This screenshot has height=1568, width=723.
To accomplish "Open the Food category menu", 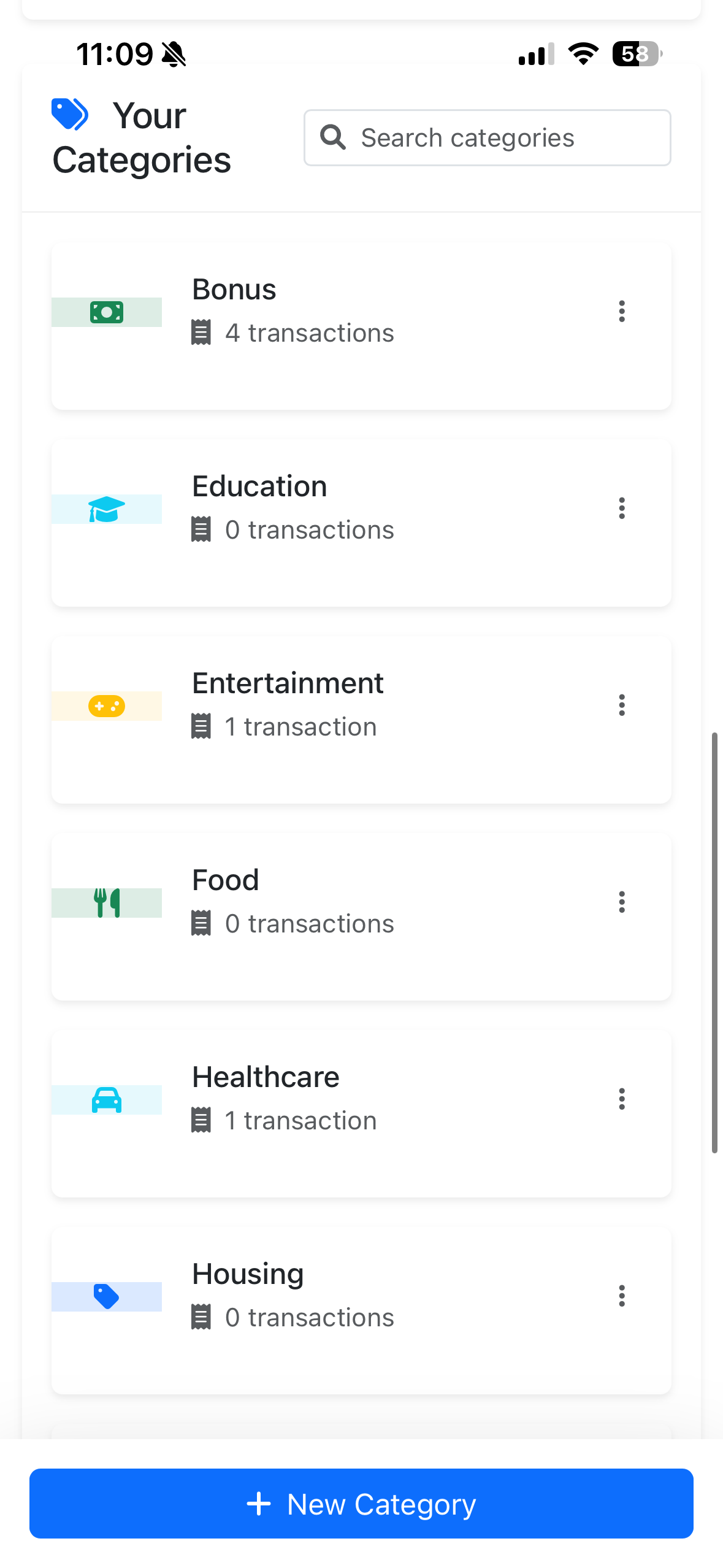I will [622, 902].
